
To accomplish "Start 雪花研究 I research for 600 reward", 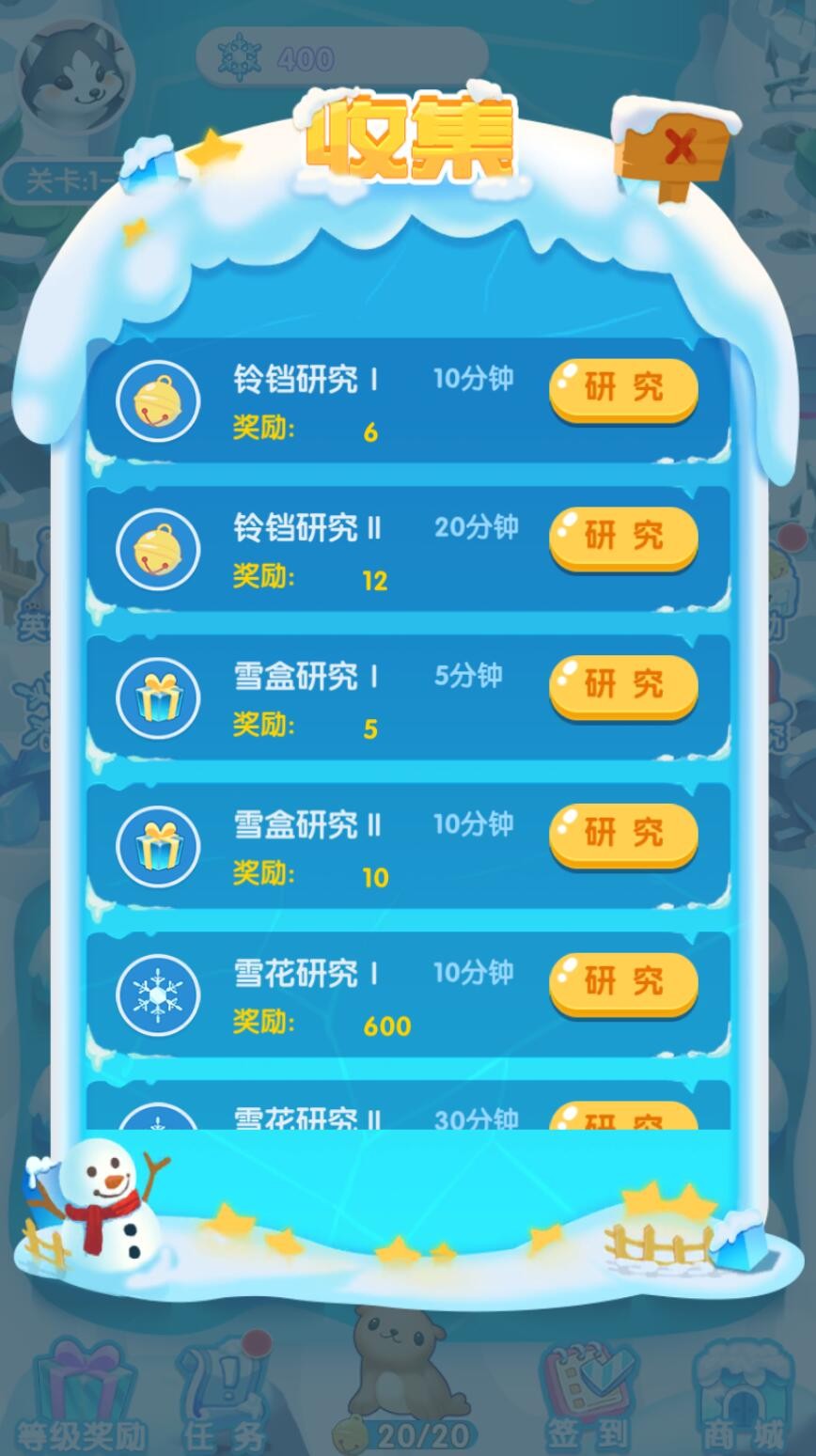I will (x=623, y=984).
